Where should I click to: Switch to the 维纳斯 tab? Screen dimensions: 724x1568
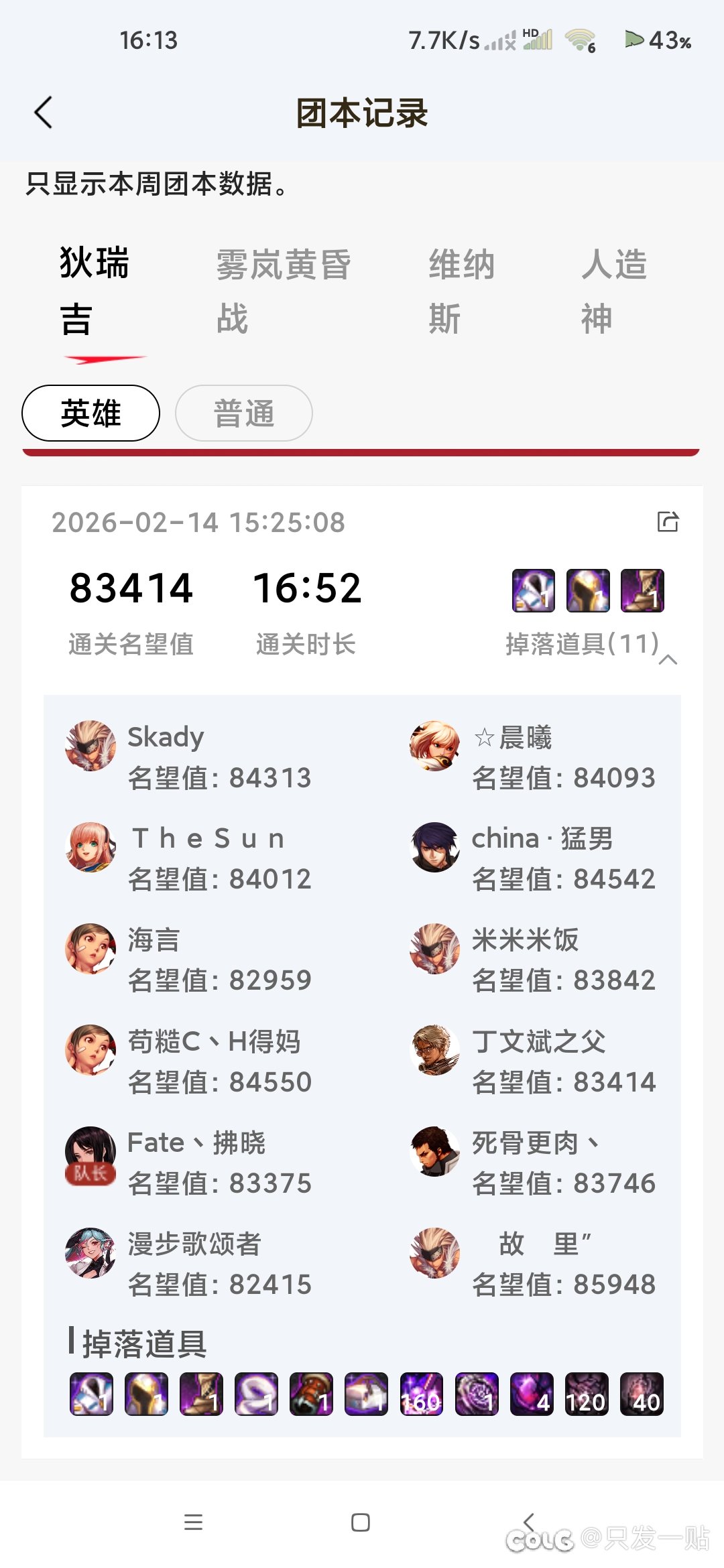tap(461, 291)
